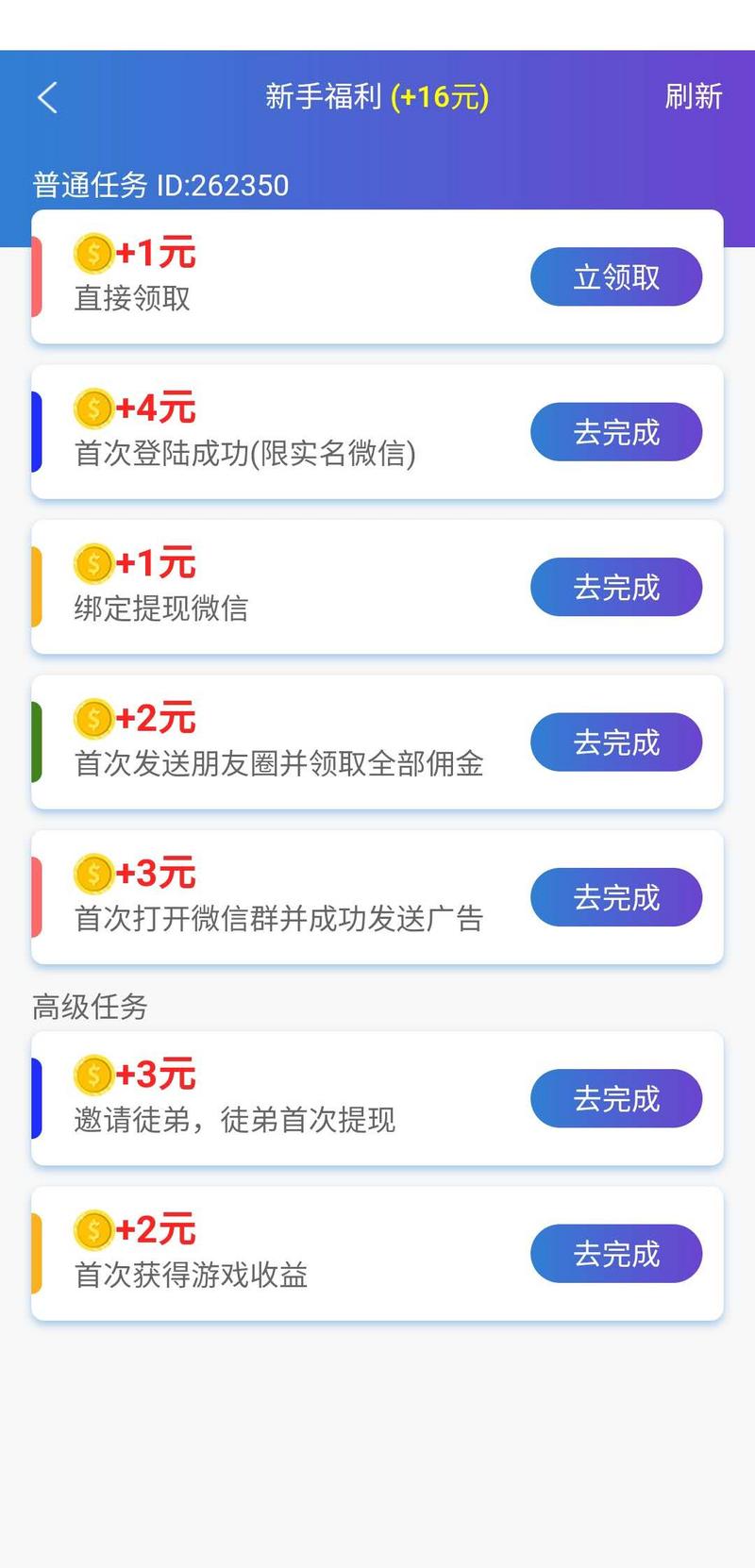Tap 去完成 next to 绑定提现微信

616,587
